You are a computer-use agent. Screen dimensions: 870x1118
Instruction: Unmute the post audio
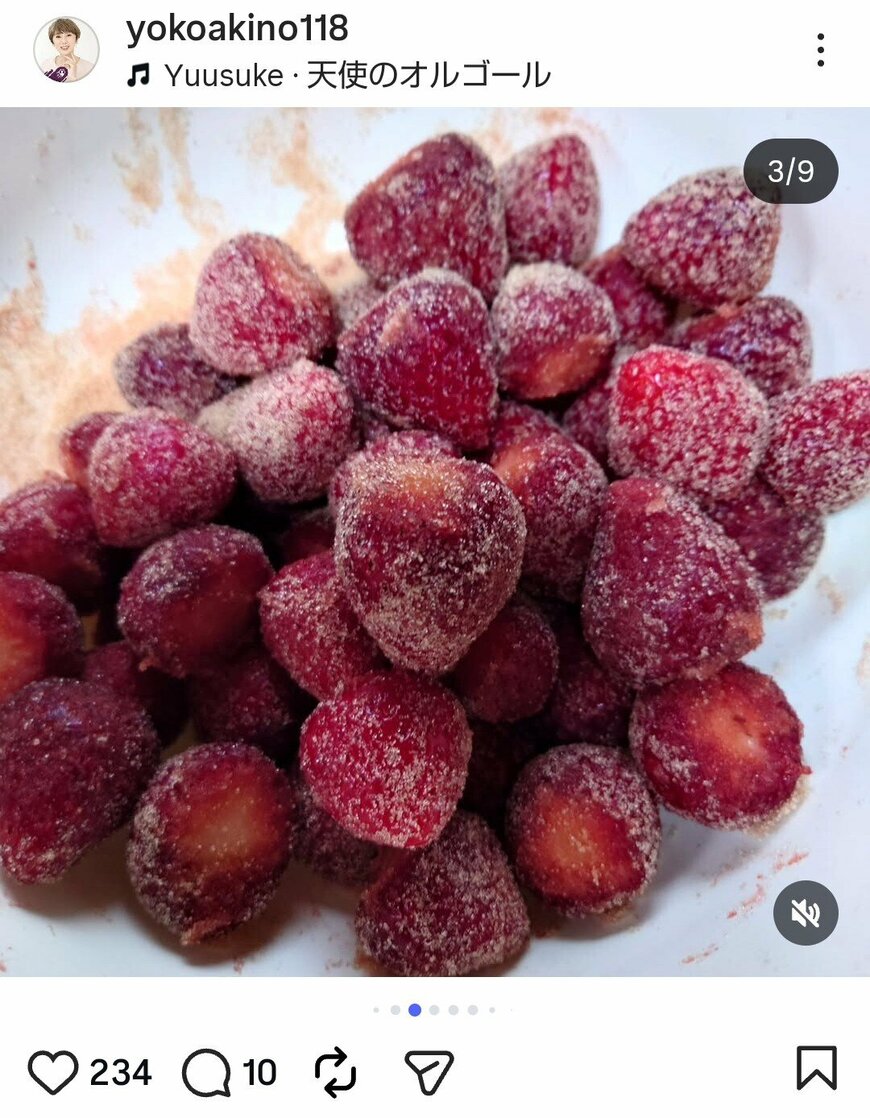click(x=805, y=912)
